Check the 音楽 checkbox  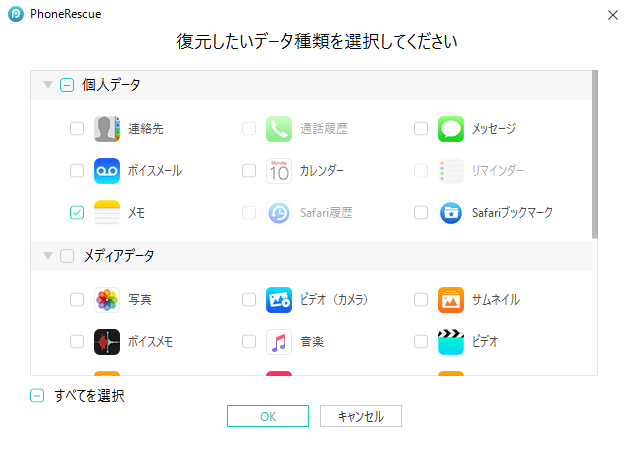249,341
